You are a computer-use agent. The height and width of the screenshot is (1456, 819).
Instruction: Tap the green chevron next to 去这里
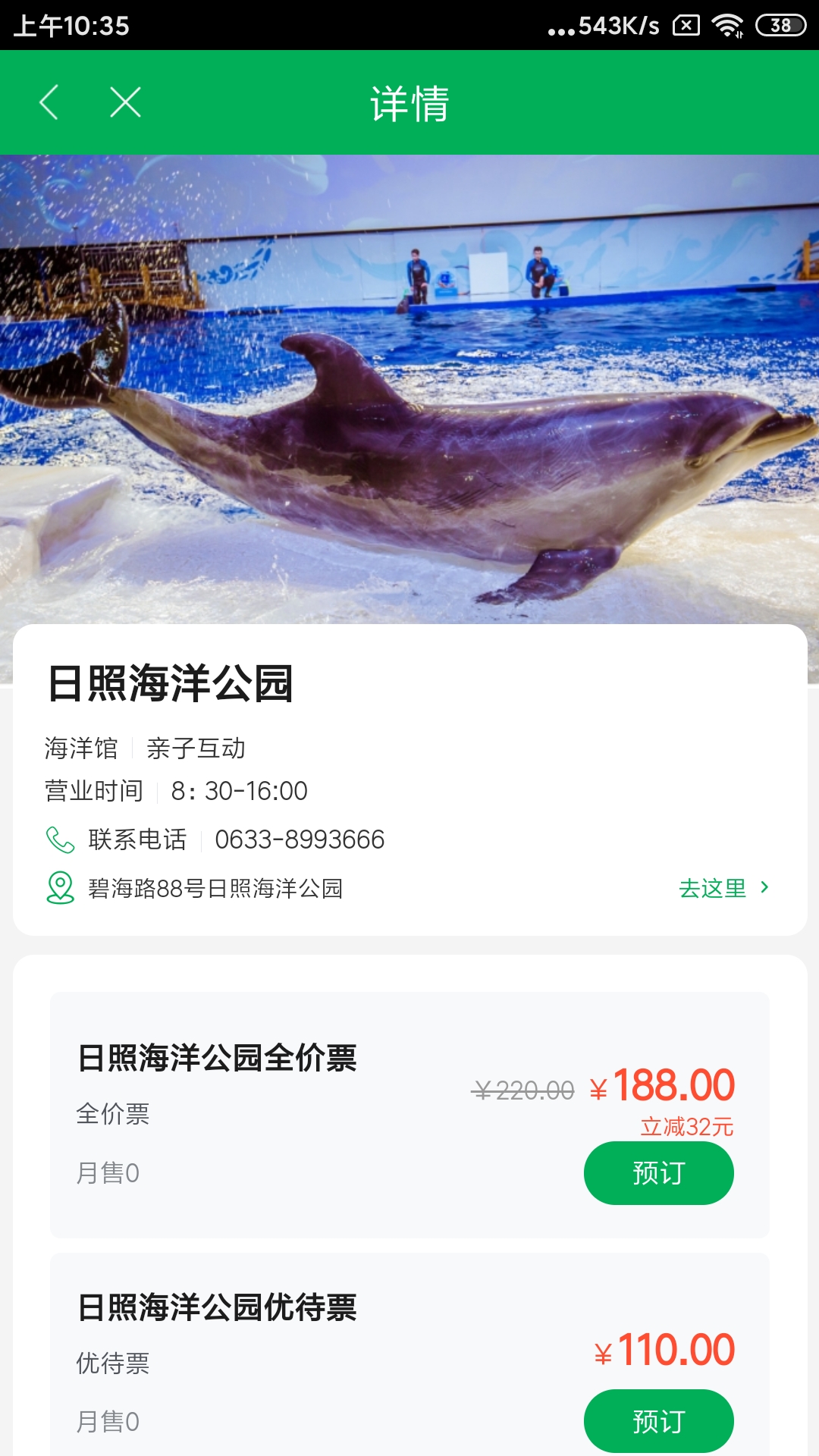pyautogui.click(x=766, y=887)
